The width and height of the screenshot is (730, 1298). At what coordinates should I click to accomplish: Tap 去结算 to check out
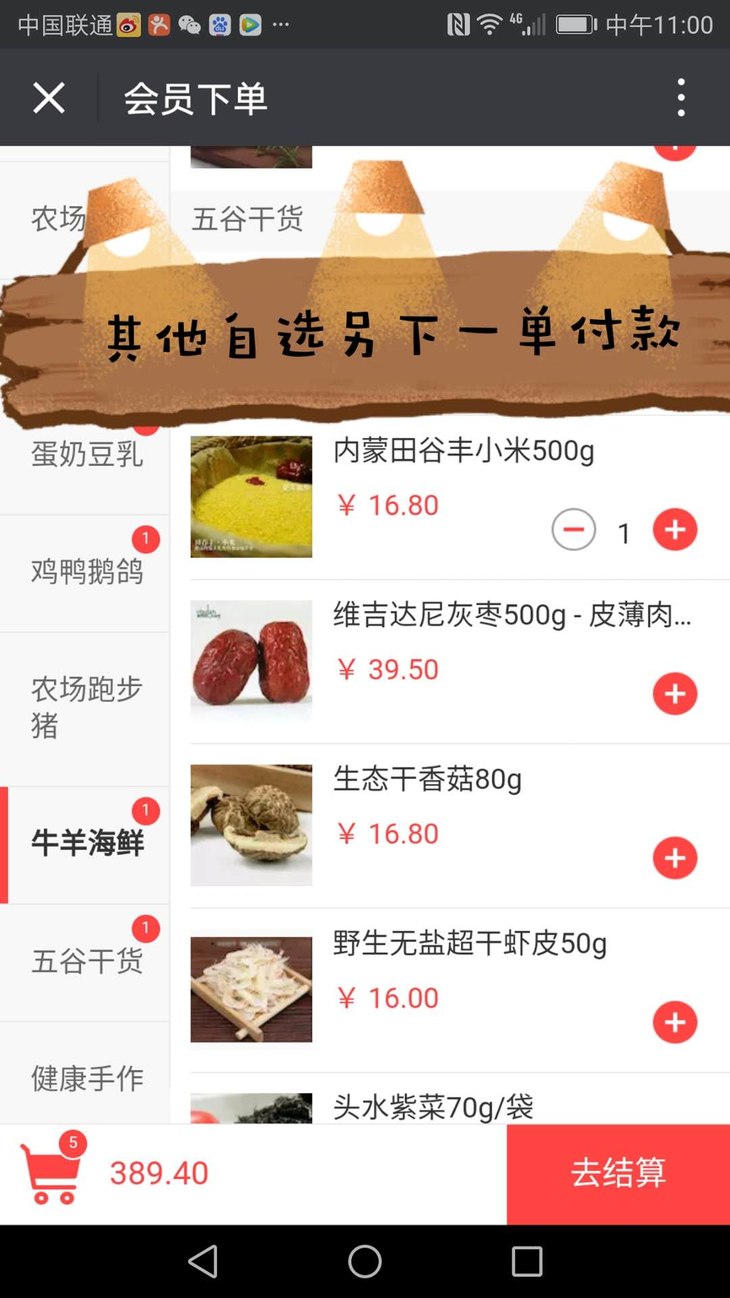[618, 1173]
